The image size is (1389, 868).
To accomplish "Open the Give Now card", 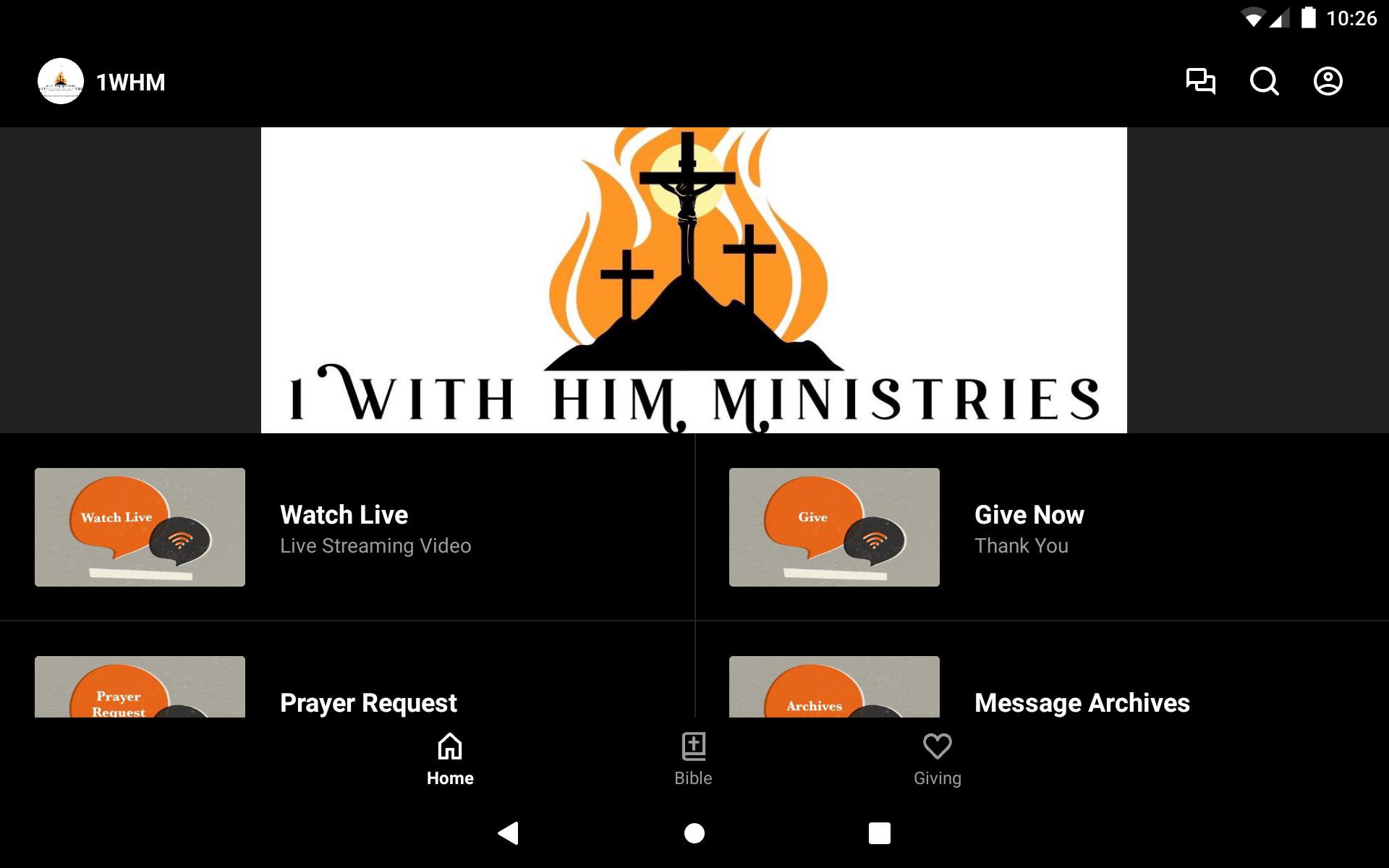I will click(1042, 527).
